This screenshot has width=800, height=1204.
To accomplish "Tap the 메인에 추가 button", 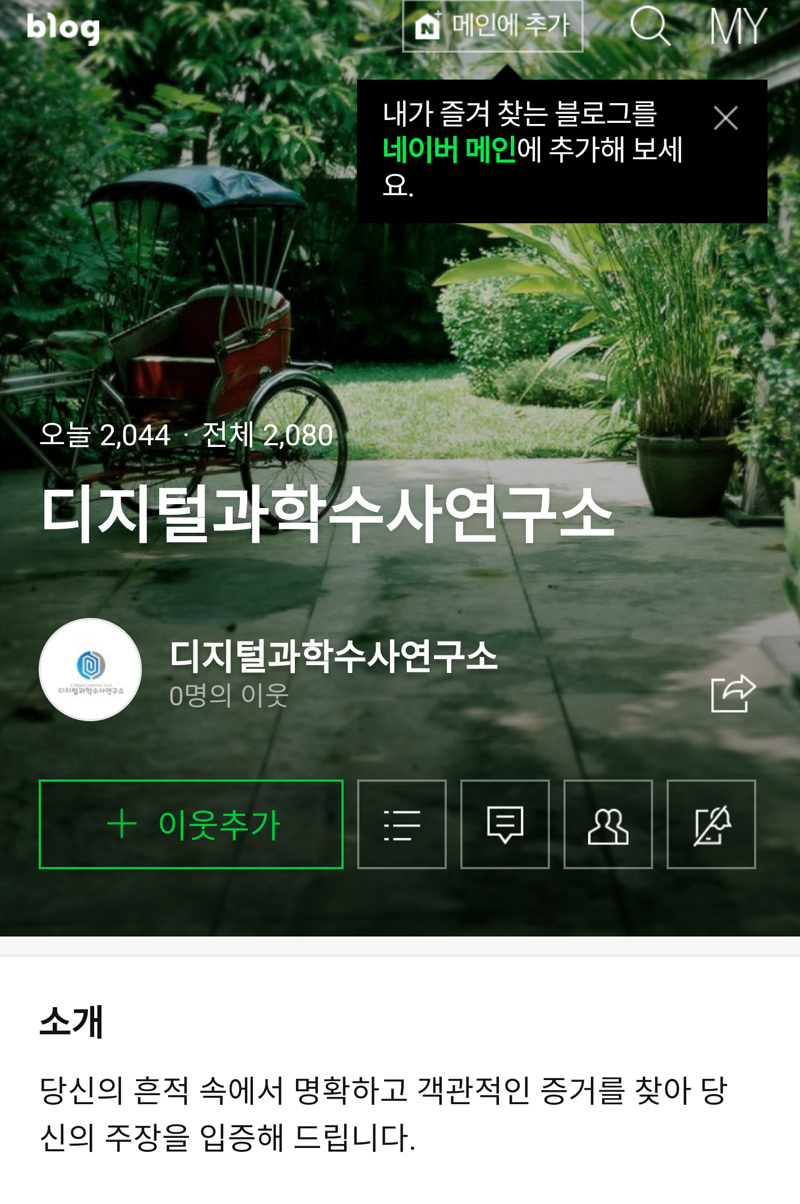I will point(492,26).
